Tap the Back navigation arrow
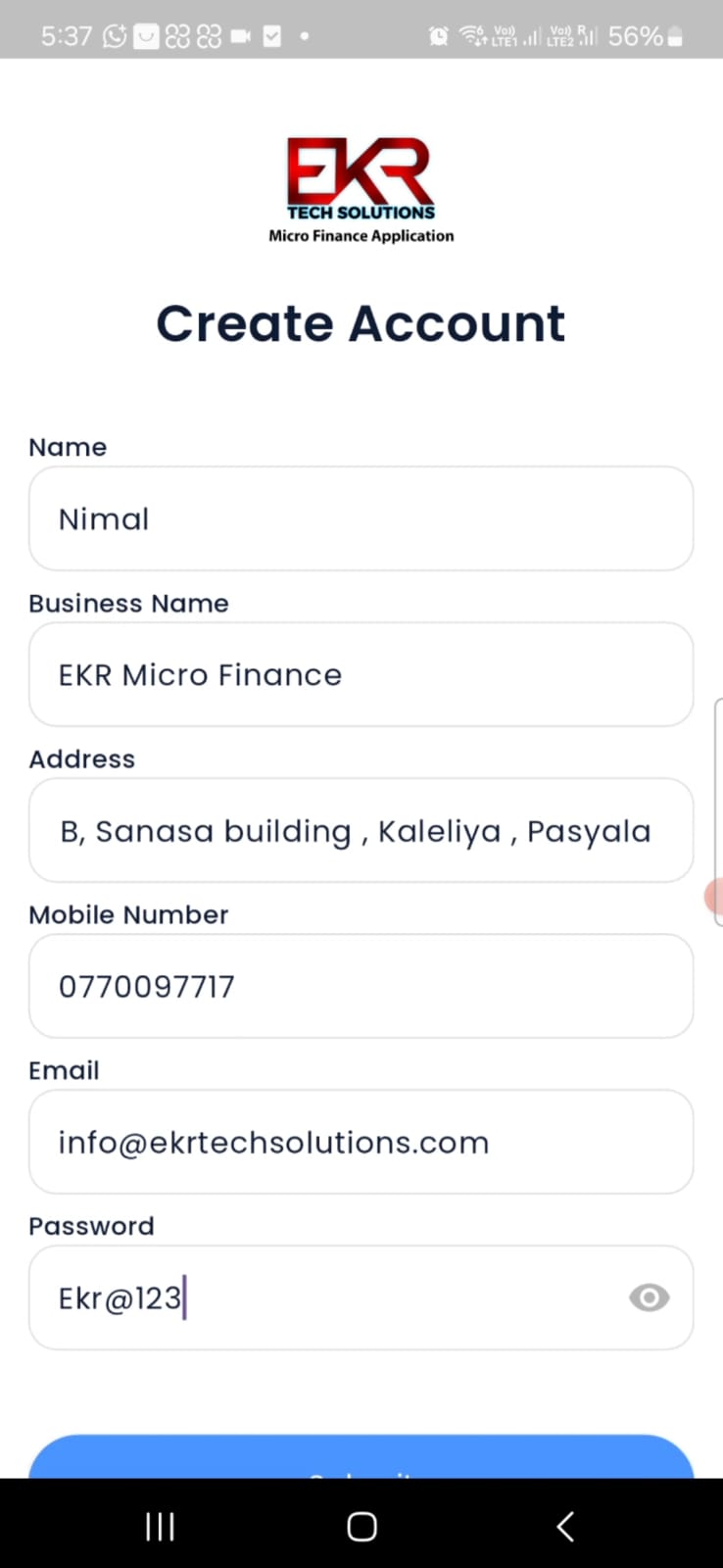 [564, 1525]
